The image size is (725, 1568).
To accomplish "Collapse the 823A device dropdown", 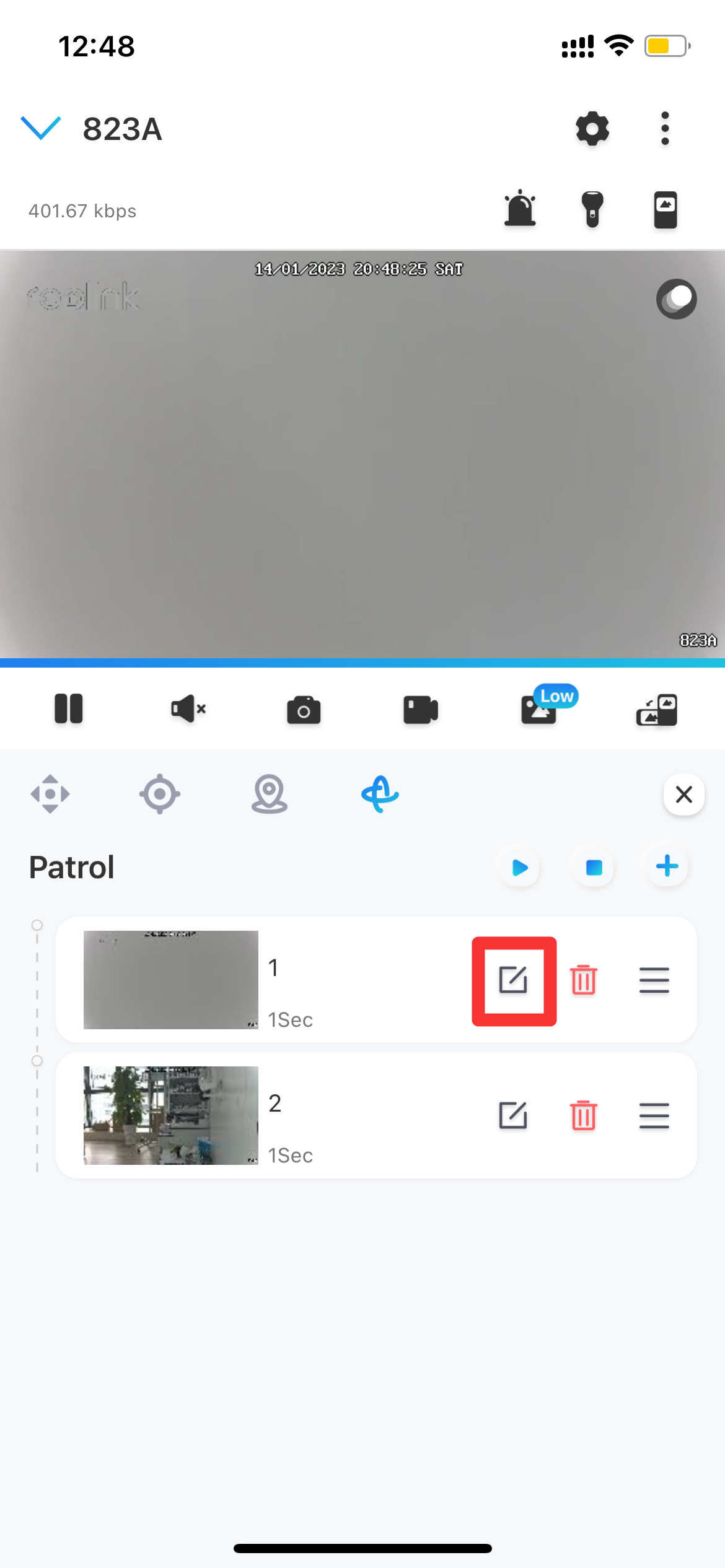I will (41, 128).
